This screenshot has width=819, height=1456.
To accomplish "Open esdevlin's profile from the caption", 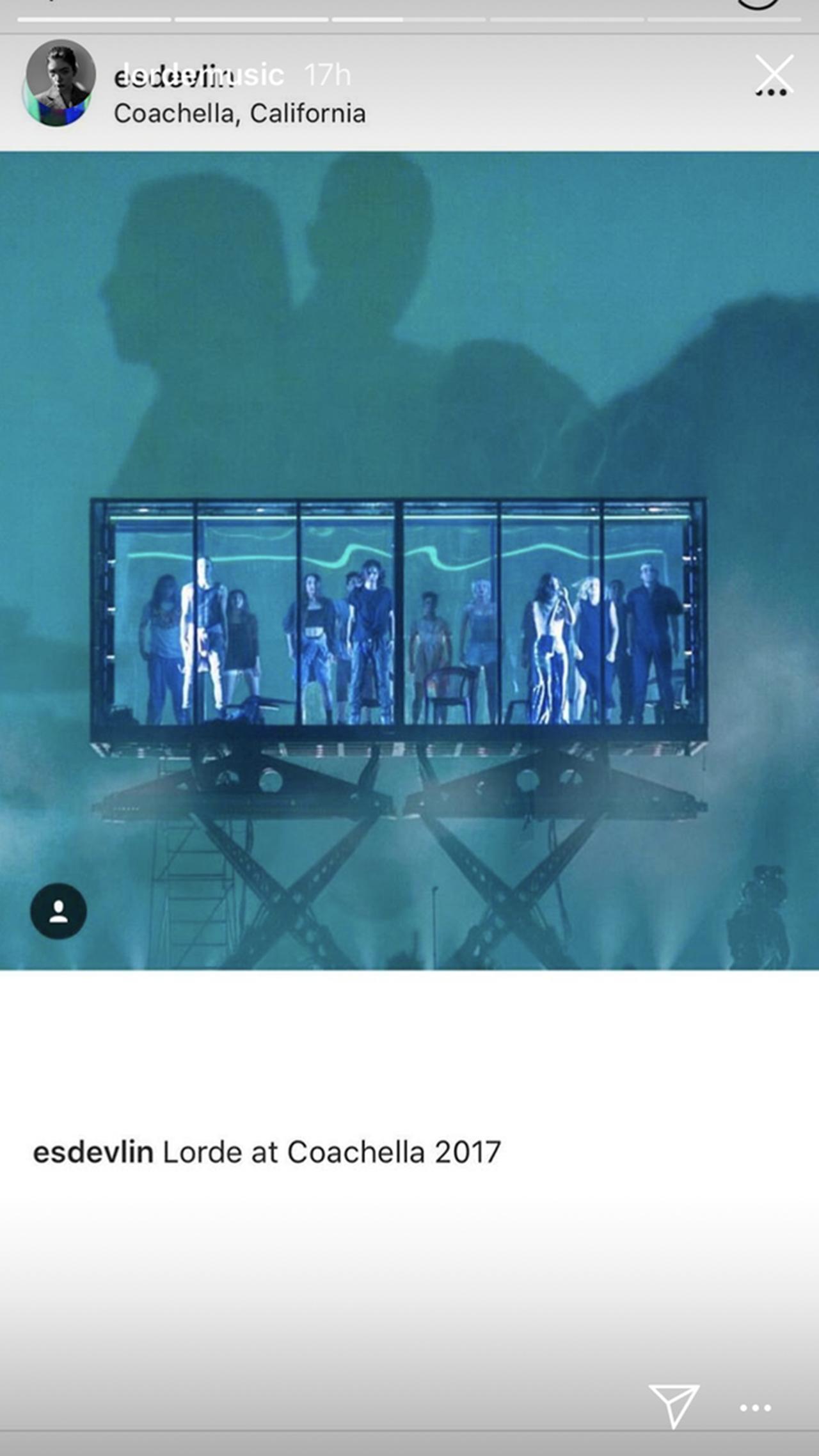I will (93, 1152).
